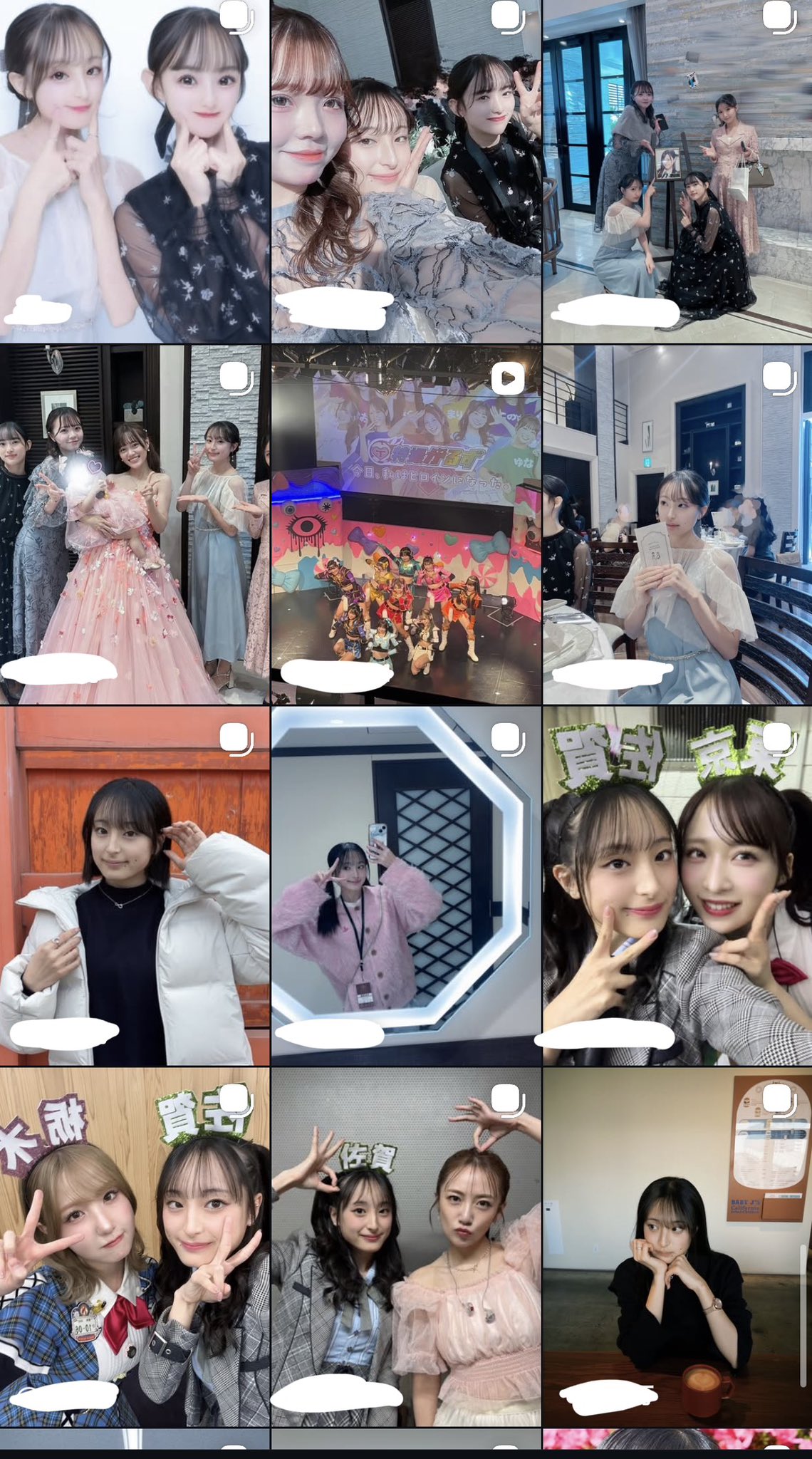Open the post of the woman holding a booklet

(677, 525)
